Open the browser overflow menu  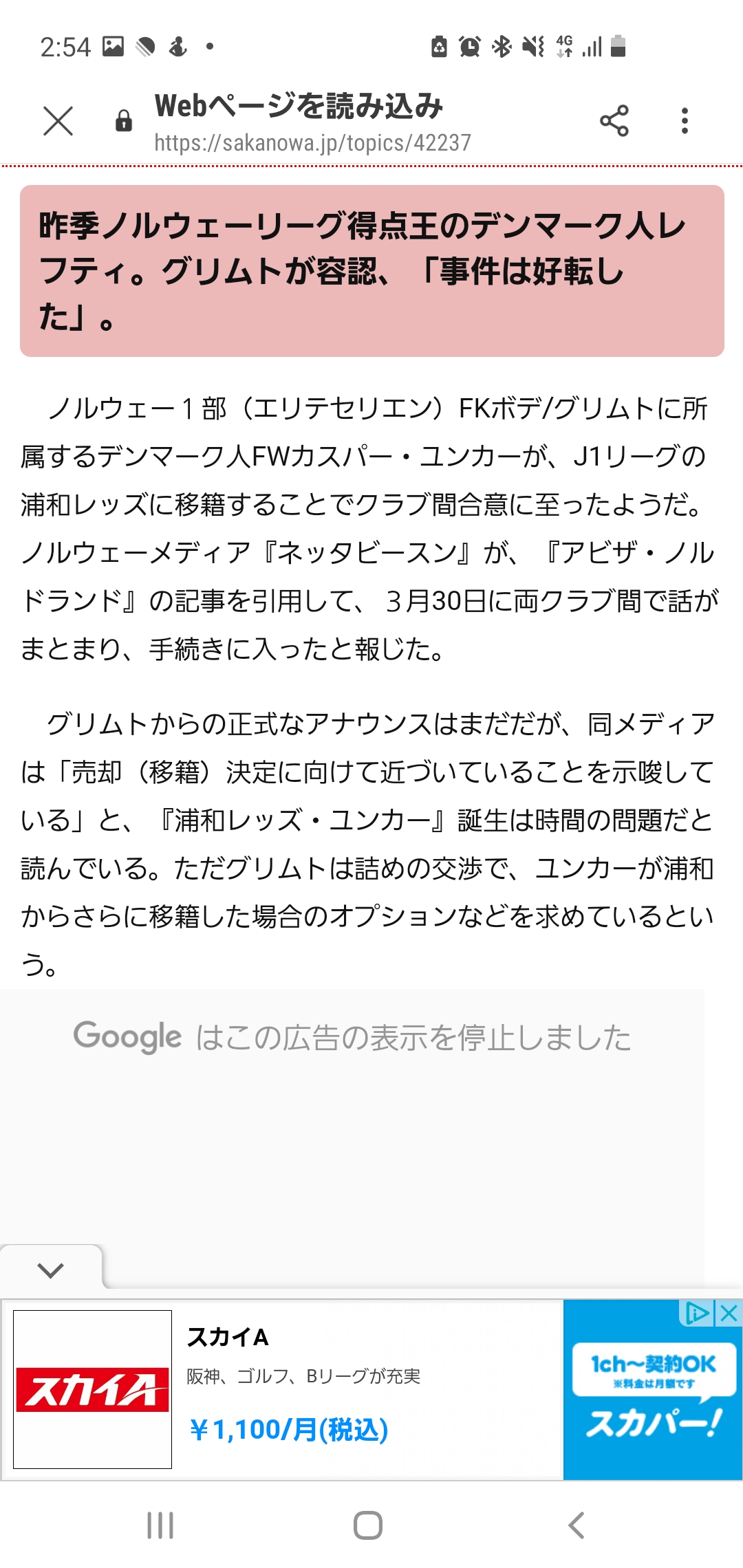click(684, 121)
